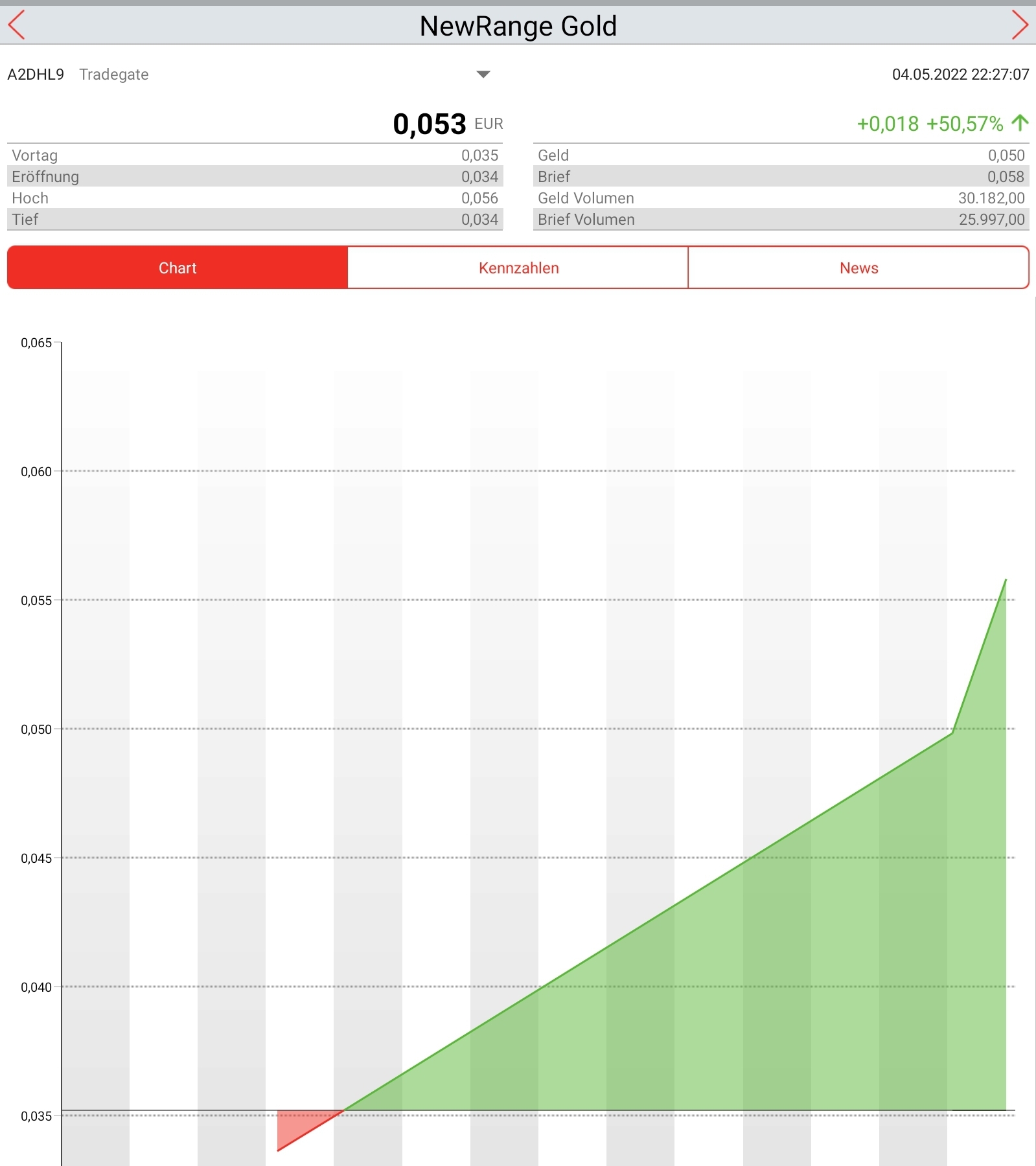
Task: Go to next stock with right arrow
Action: pos(1019,26)
